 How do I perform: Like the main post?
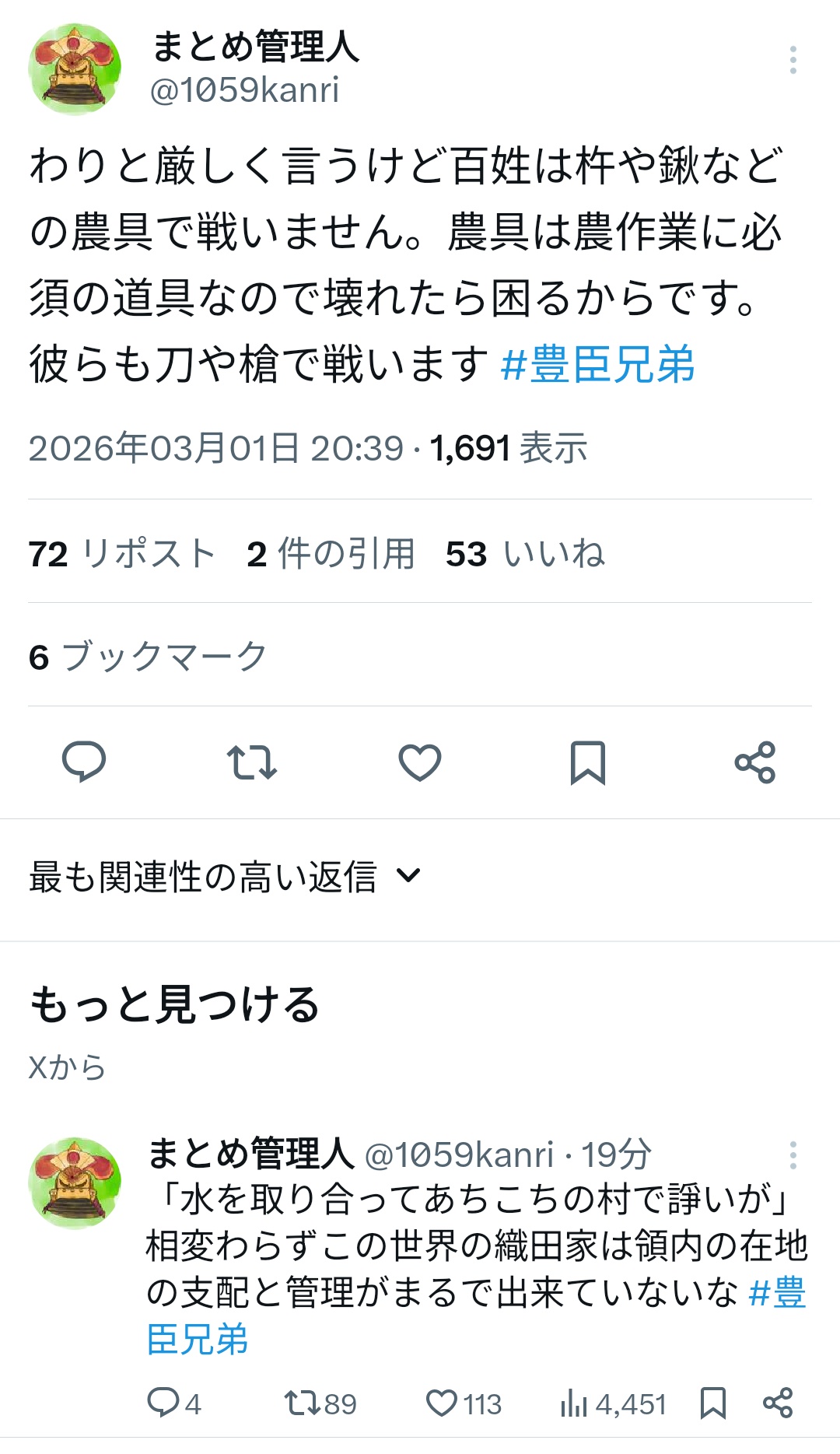(419, 762)
